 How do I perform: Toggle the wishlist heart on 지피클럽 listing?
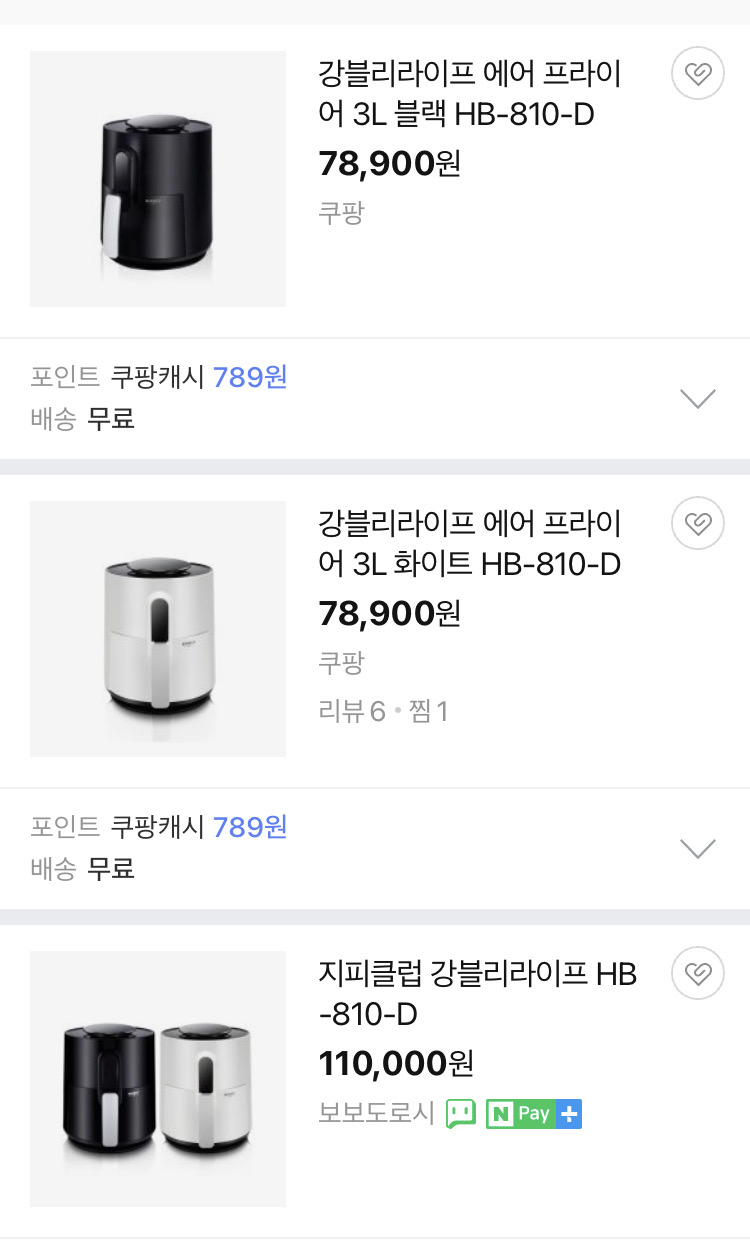(x=697, y=973)
